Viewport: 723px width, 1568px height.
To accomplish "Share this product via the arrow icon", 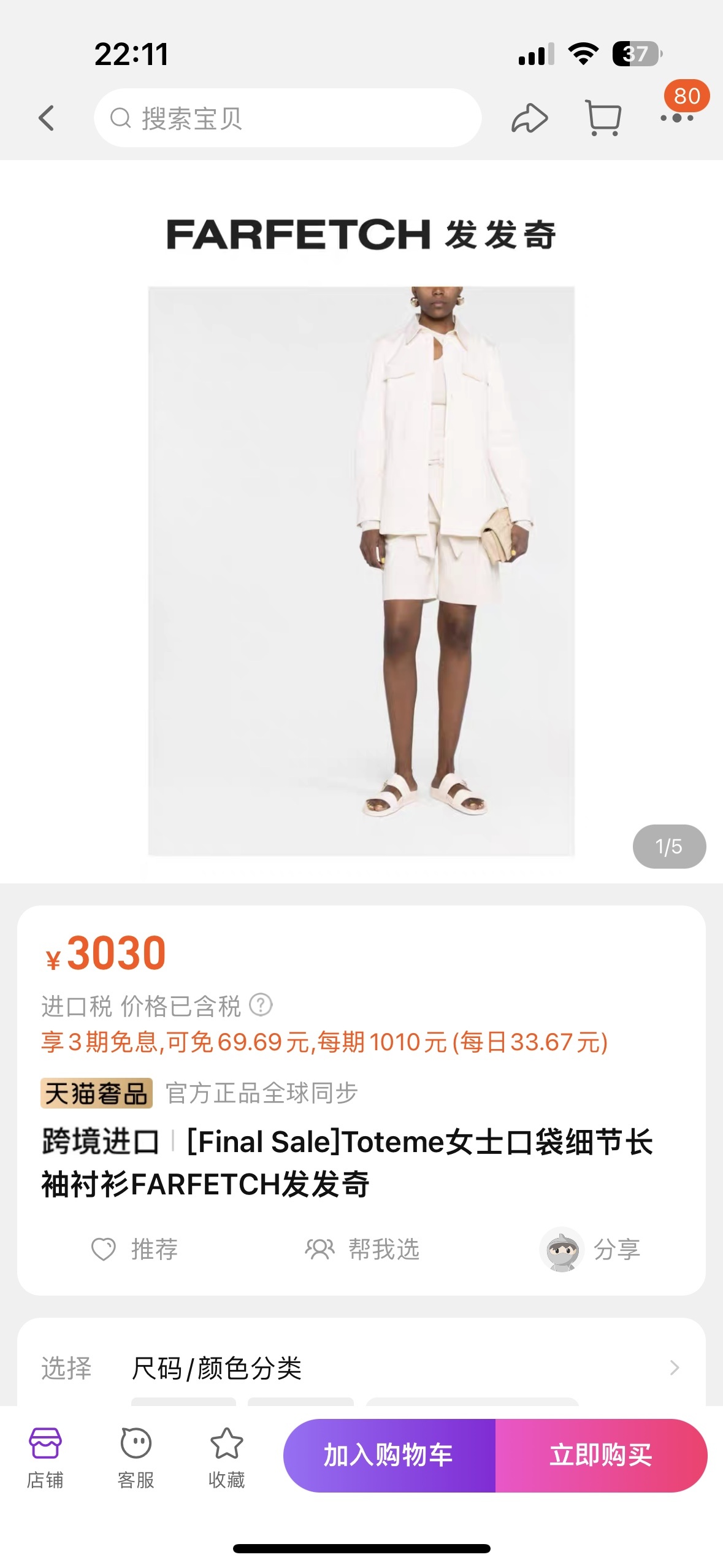I will 529,118.
